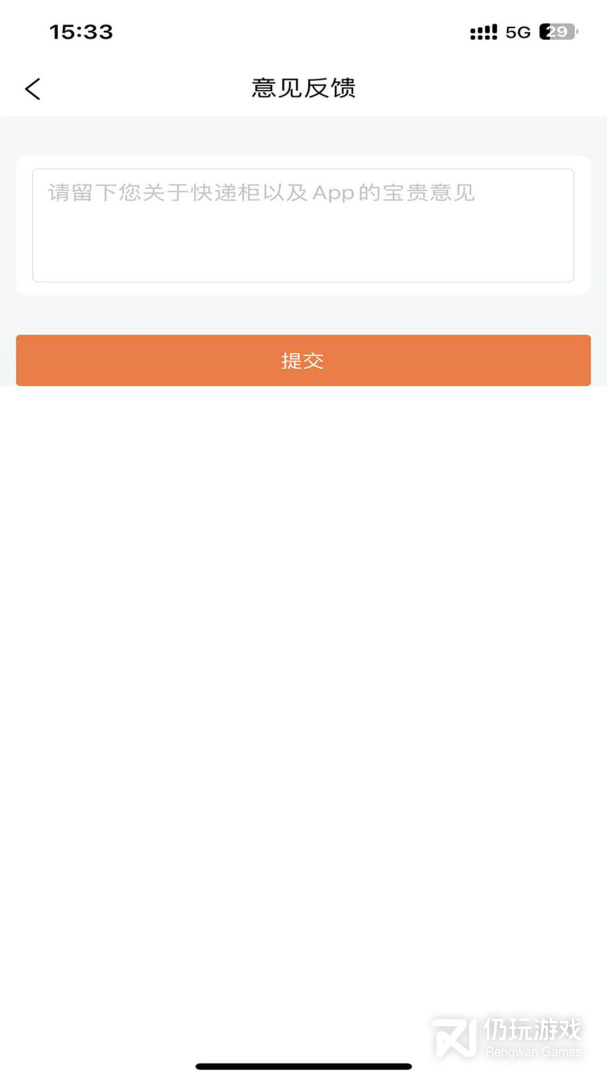Go back from the 意见反馈 page
607x1080 pixels.
[33, 89]
